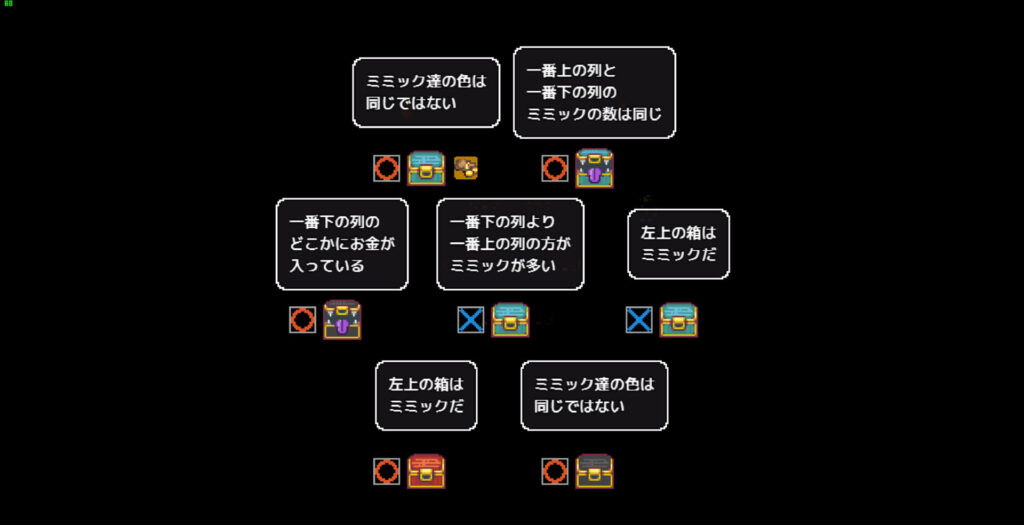
Task: Choose the blue chest saying 左上の箱はミミックだ
Action: [679, 320]
